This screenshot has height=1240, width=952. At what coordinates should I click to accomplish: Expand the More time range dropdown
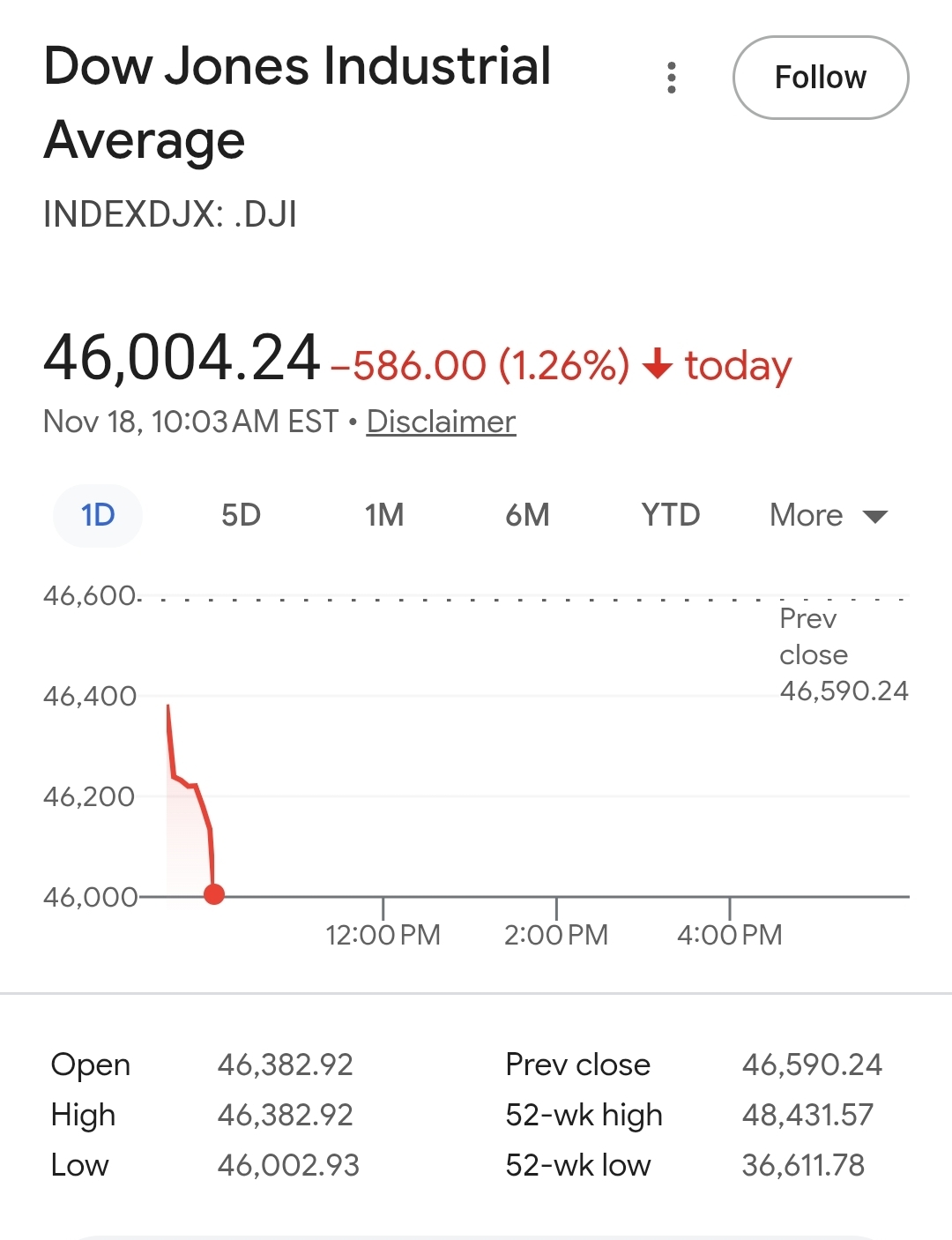(x=805, y=515)
